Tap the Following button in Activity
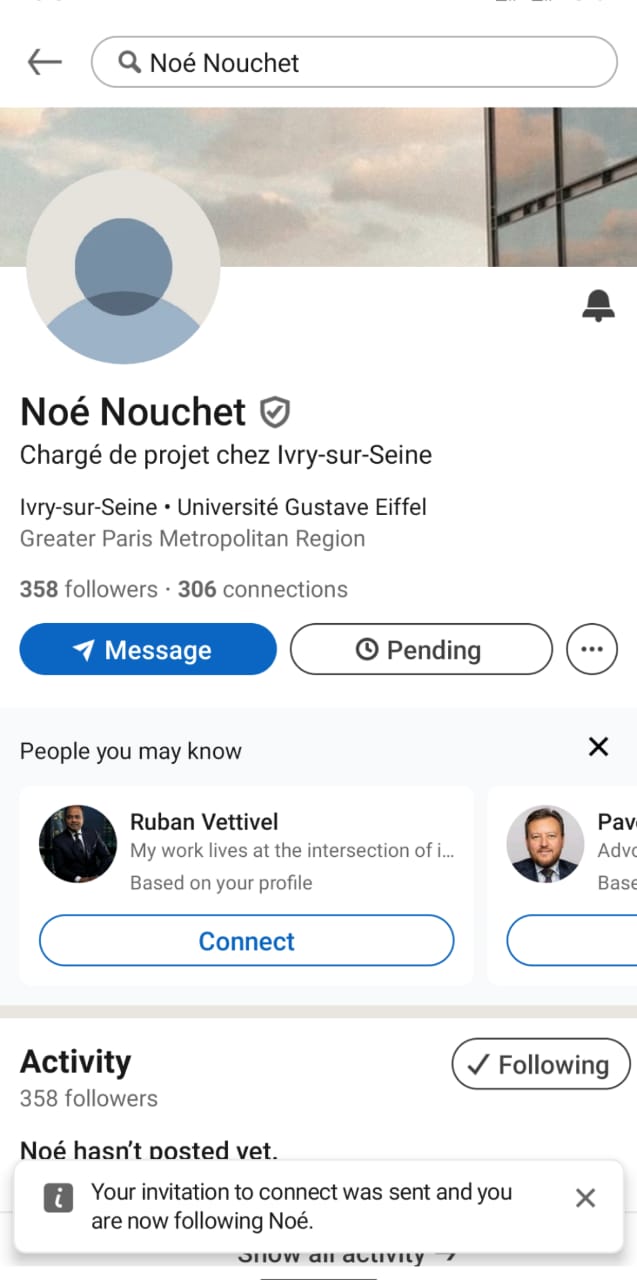 click(x=540, y=1065)
